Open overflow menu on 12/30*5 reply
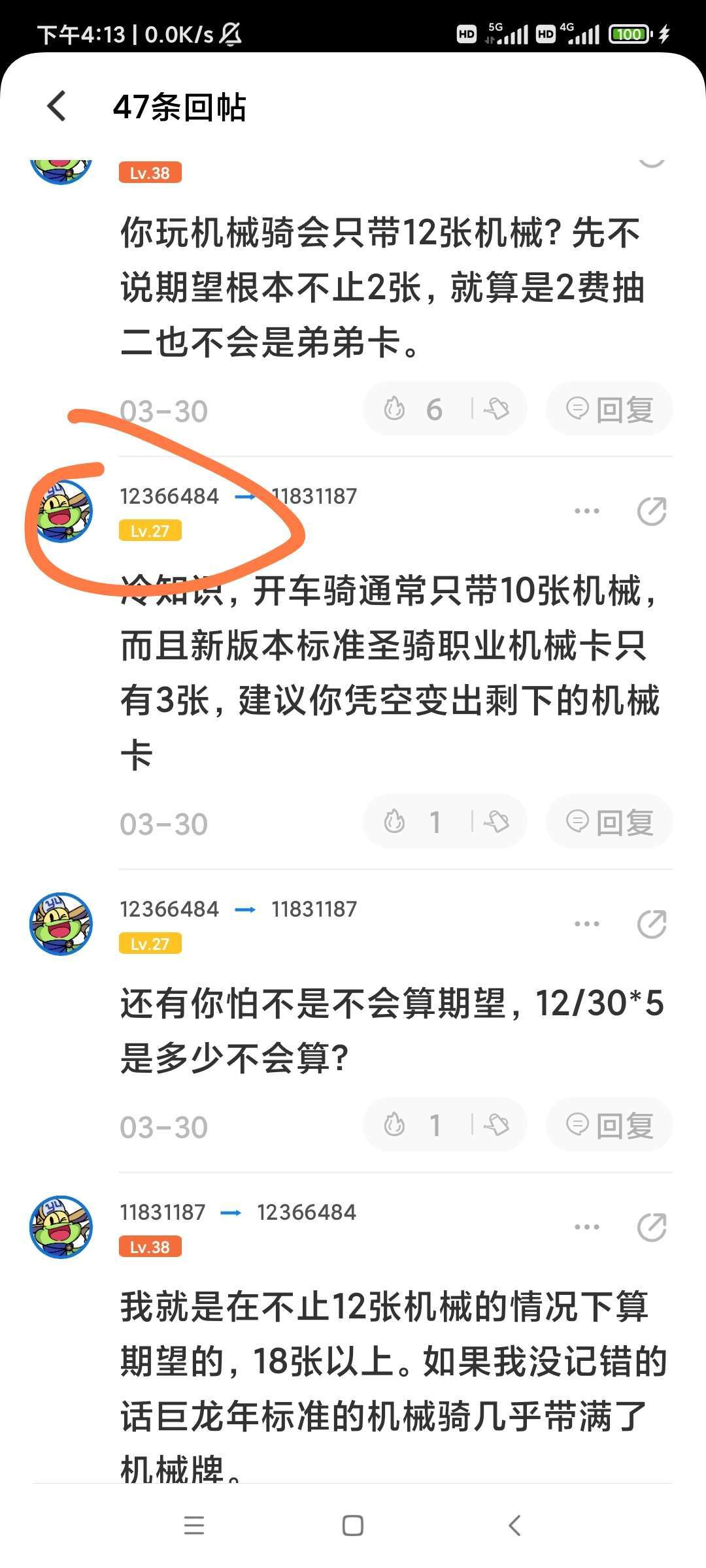706x1568 pixels. [586, 924]
